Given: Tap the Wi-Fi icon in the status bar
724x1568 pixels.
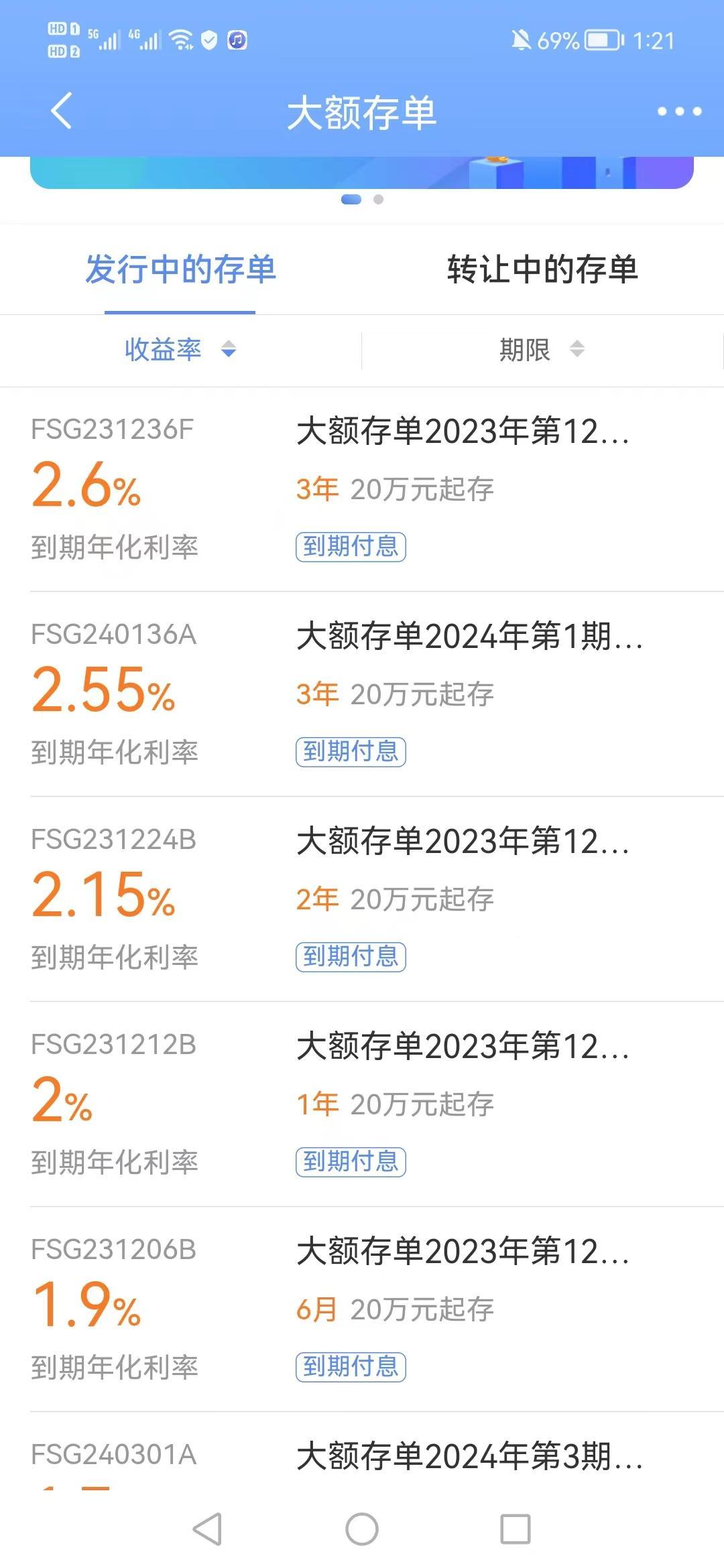Looking at the screenshot, I should pyautogui.click(x=180, y=40).
